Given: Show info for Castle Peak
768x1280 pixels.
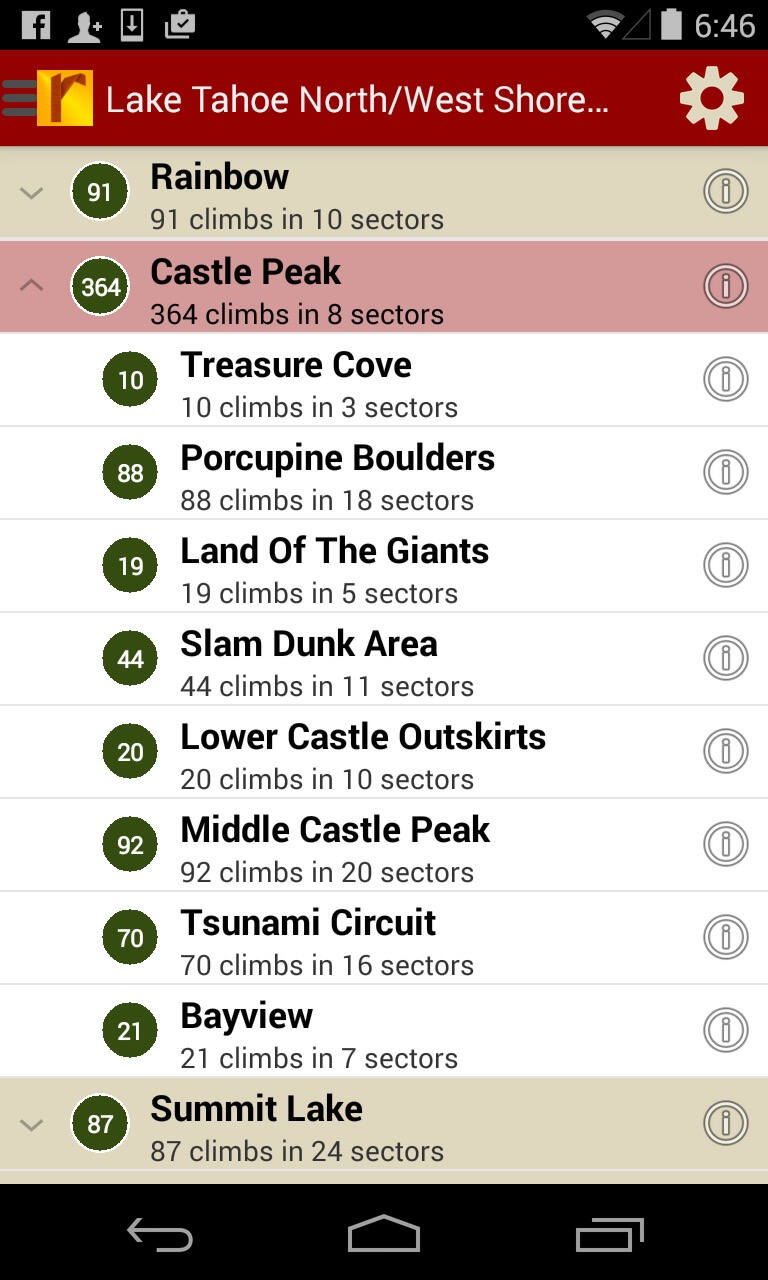Looking at the screenshot, I should [725, 286].
